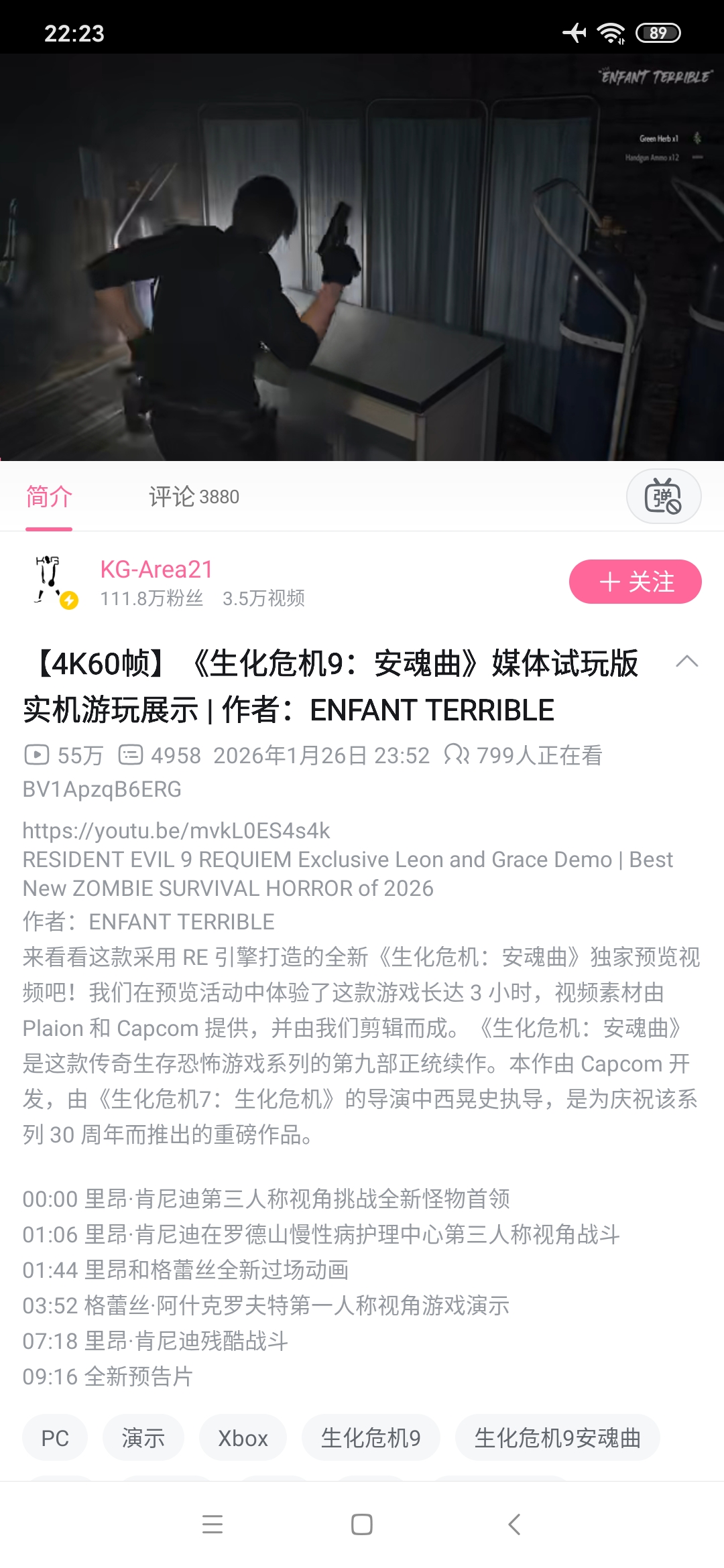Jump to the 03:52 Grace gameplay timestamp
Image resolution: width=724 pixels, height=1568 pixels.
coord(50,1305)
